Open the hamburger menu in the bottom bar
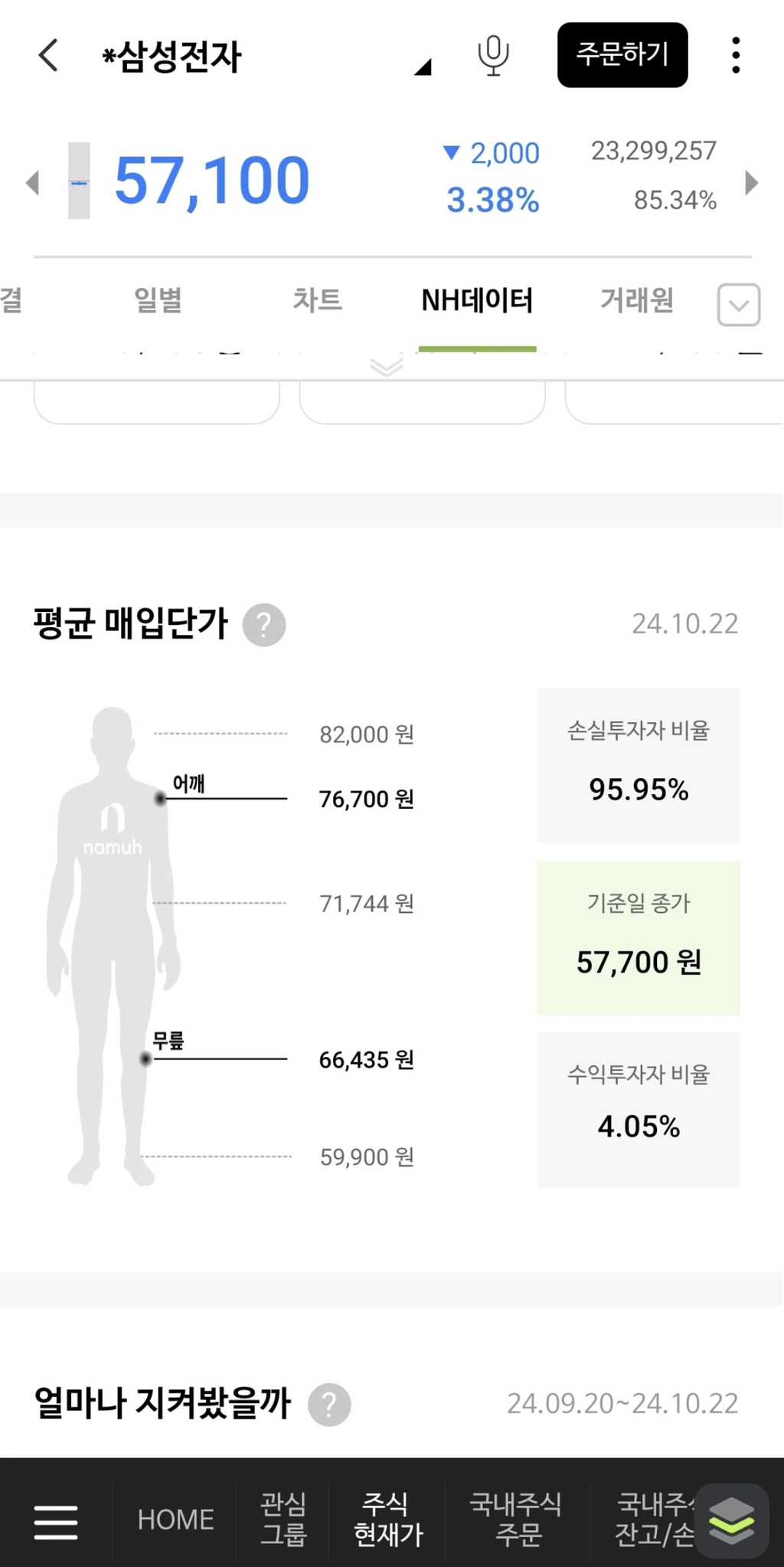 tap(56, 1522)
